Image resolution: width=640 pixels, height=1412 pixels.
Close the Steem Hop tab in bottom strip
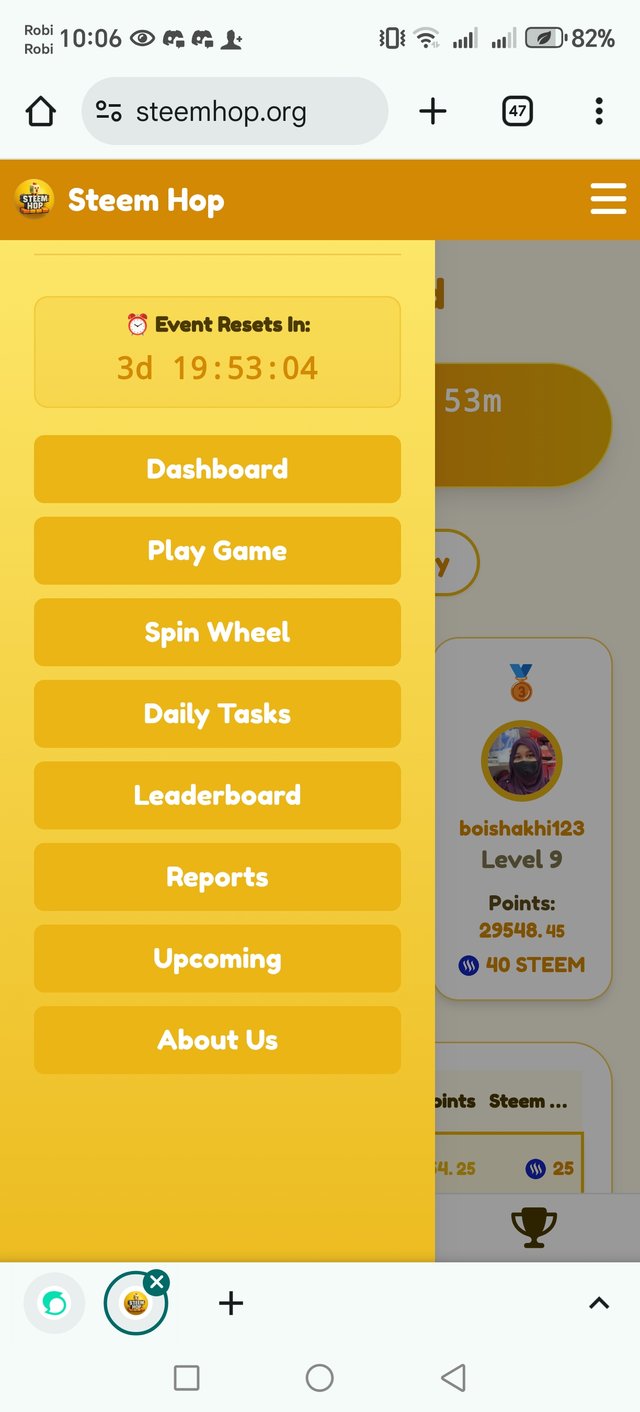(156, 1282)
